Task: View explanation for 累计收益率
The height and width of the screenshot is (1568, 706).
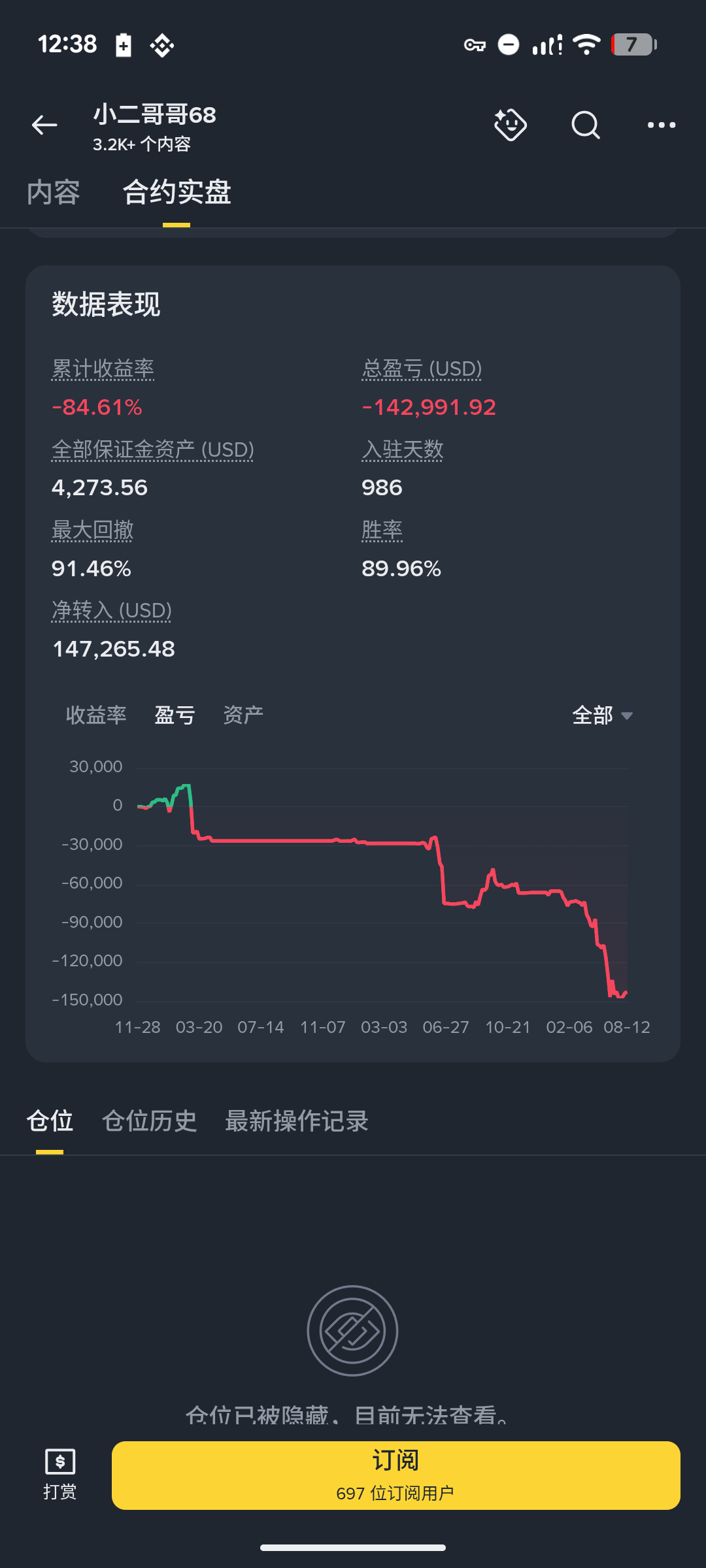Action: [x=103, y=369]
